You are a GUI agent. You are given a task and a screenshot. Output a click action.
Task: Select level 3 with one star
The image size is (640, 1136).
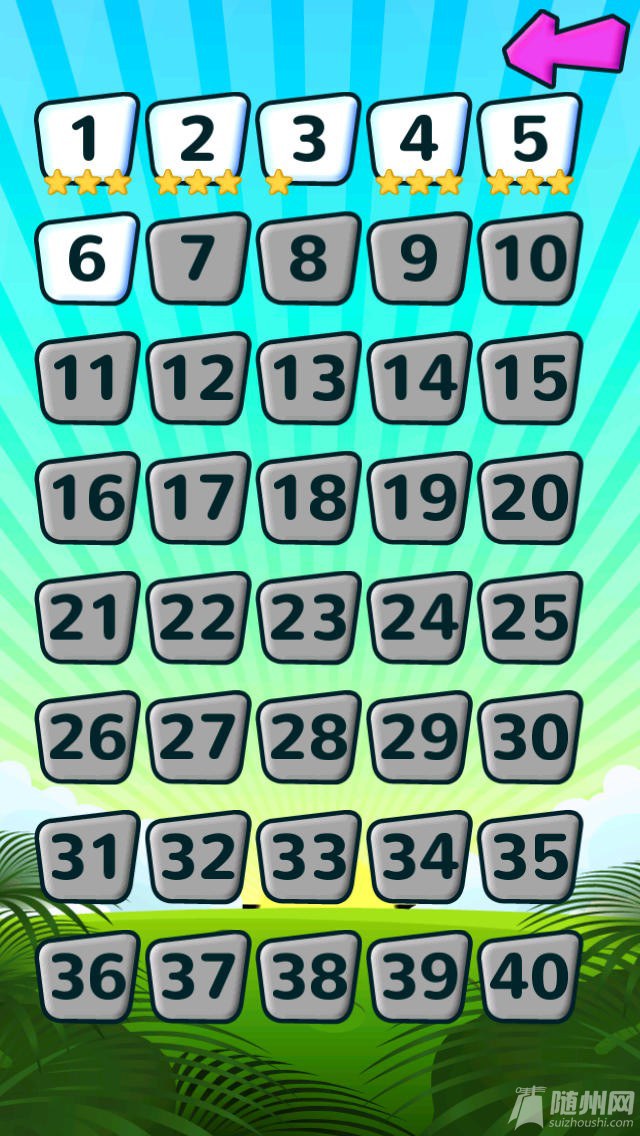[x=309, y=140]
